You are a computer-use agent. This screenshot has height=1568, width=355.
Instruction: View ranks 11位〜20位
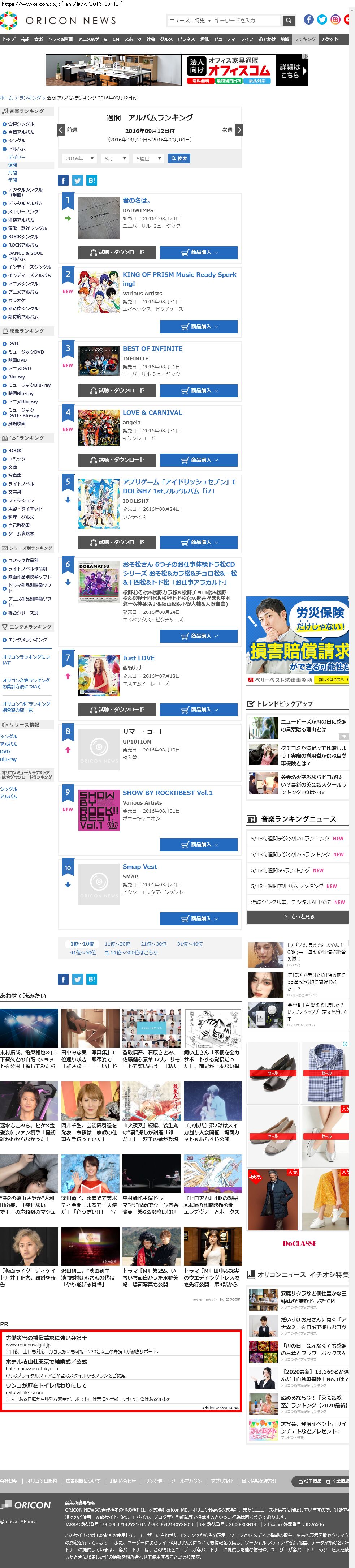(117, 944)
